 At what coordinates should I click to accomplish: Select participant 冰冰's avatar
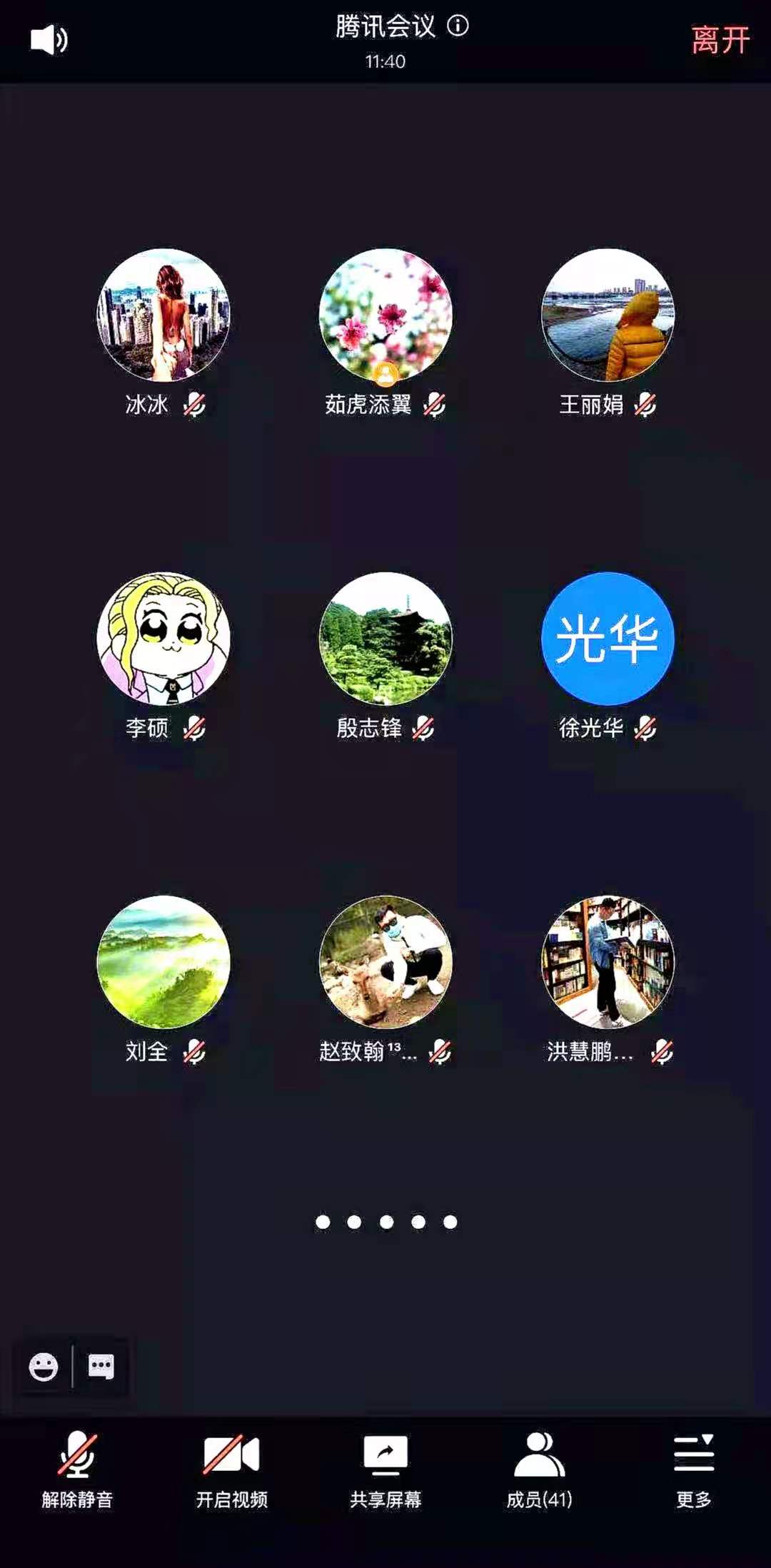tap(163, 315)
